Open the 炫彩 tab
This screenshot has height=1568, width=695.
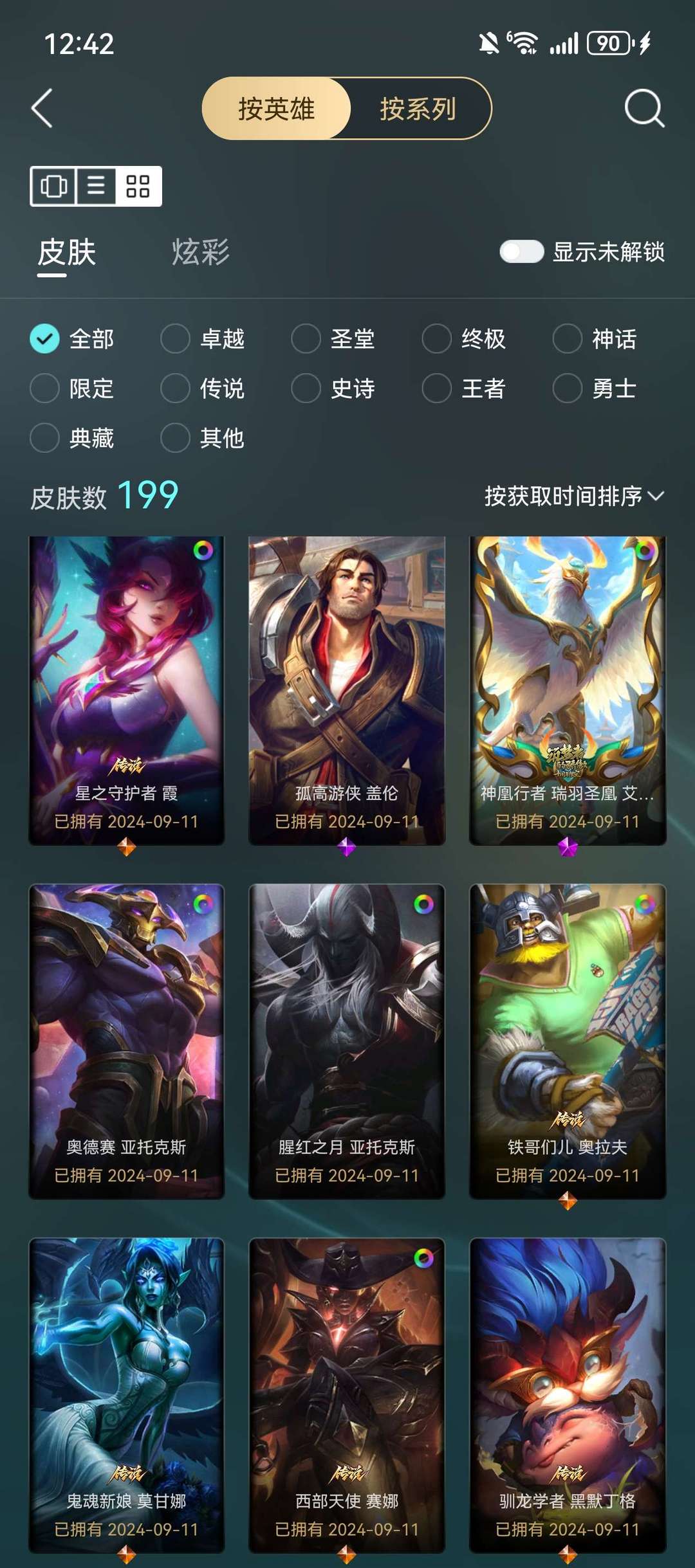pyautogui.click(x=201, y=251)
